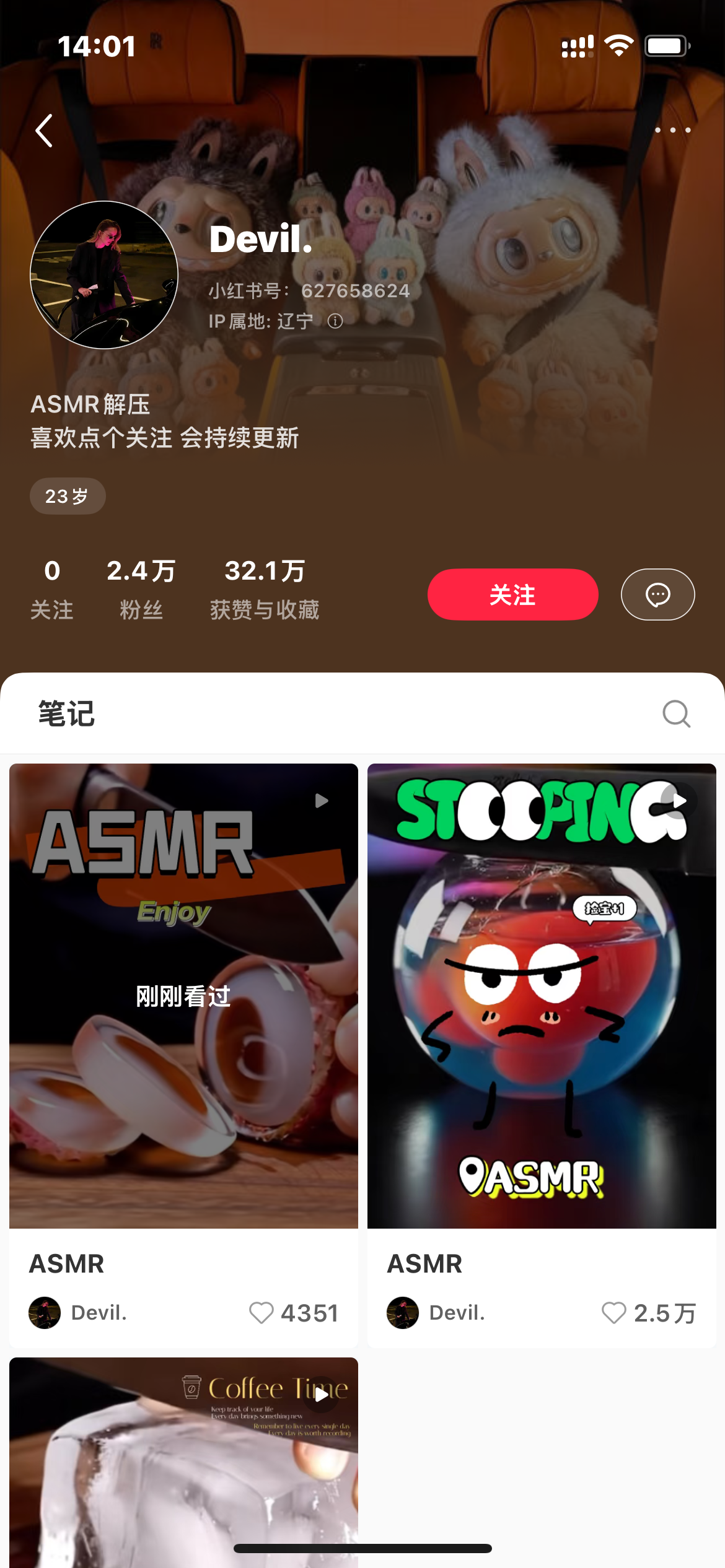The height and width of the screenshot is (1568, 725).
Task: Open the three-dot overflow menu
Action: tap(672, 130)
